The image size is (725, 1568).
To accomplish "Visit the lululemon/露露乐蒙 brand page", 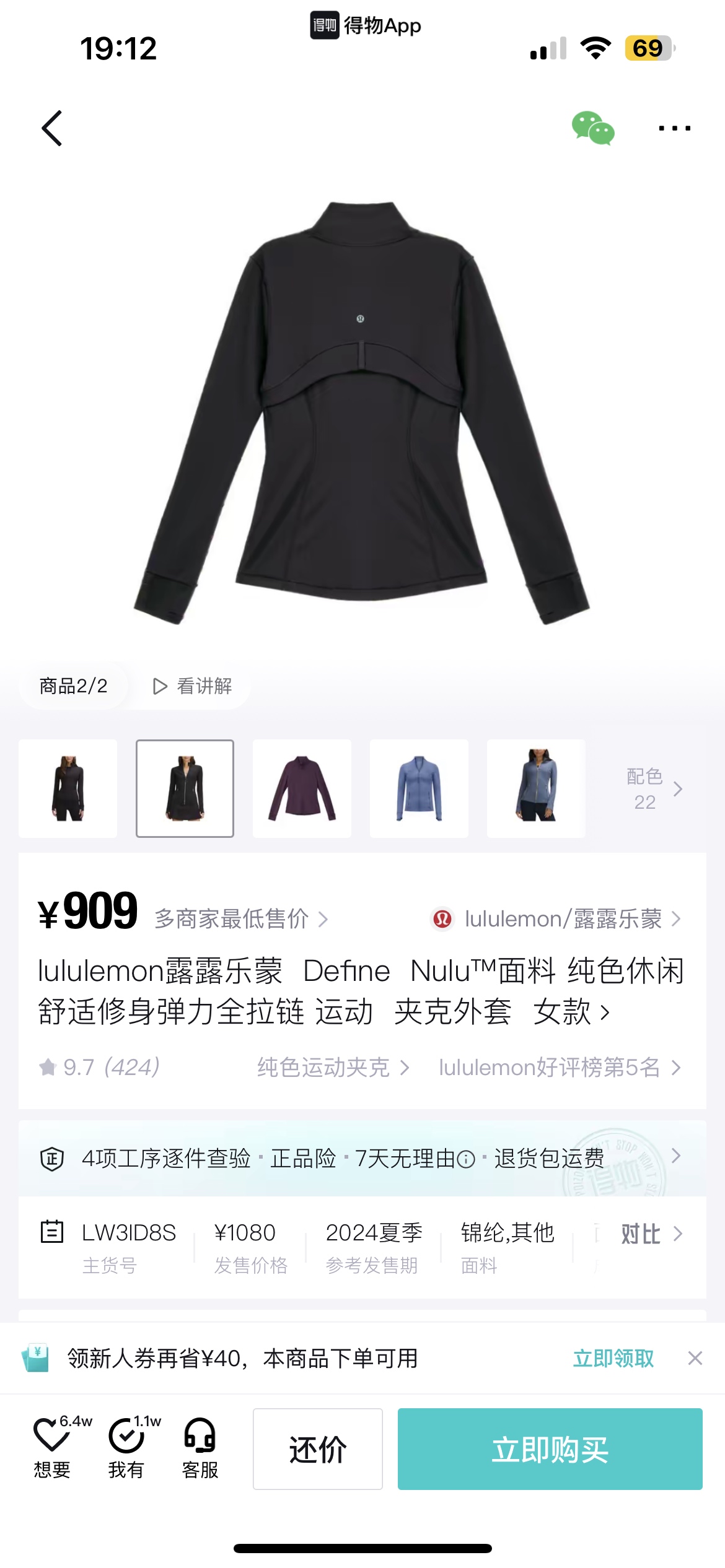I will coord(556,919).
